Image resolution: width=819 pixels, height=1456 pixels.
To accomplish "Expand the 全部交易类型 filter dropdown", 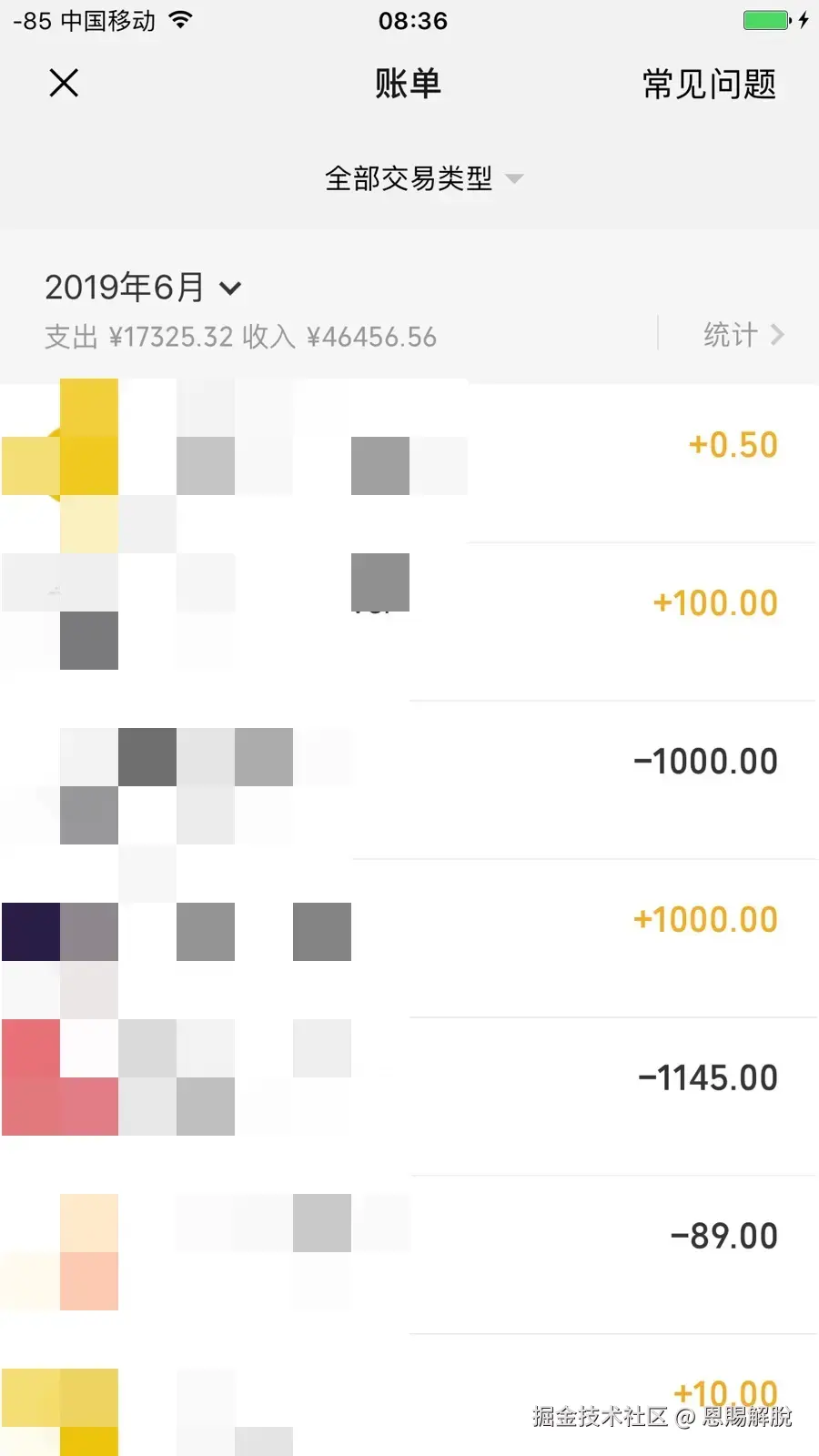I will (x=423, y=178).
